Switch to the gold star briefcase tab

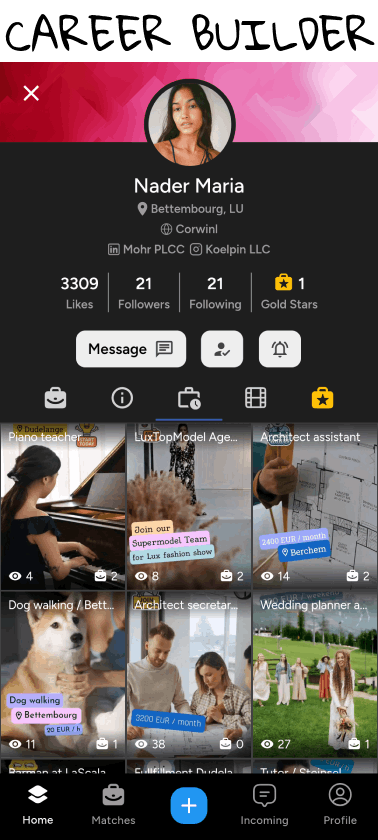pos(322,399)
